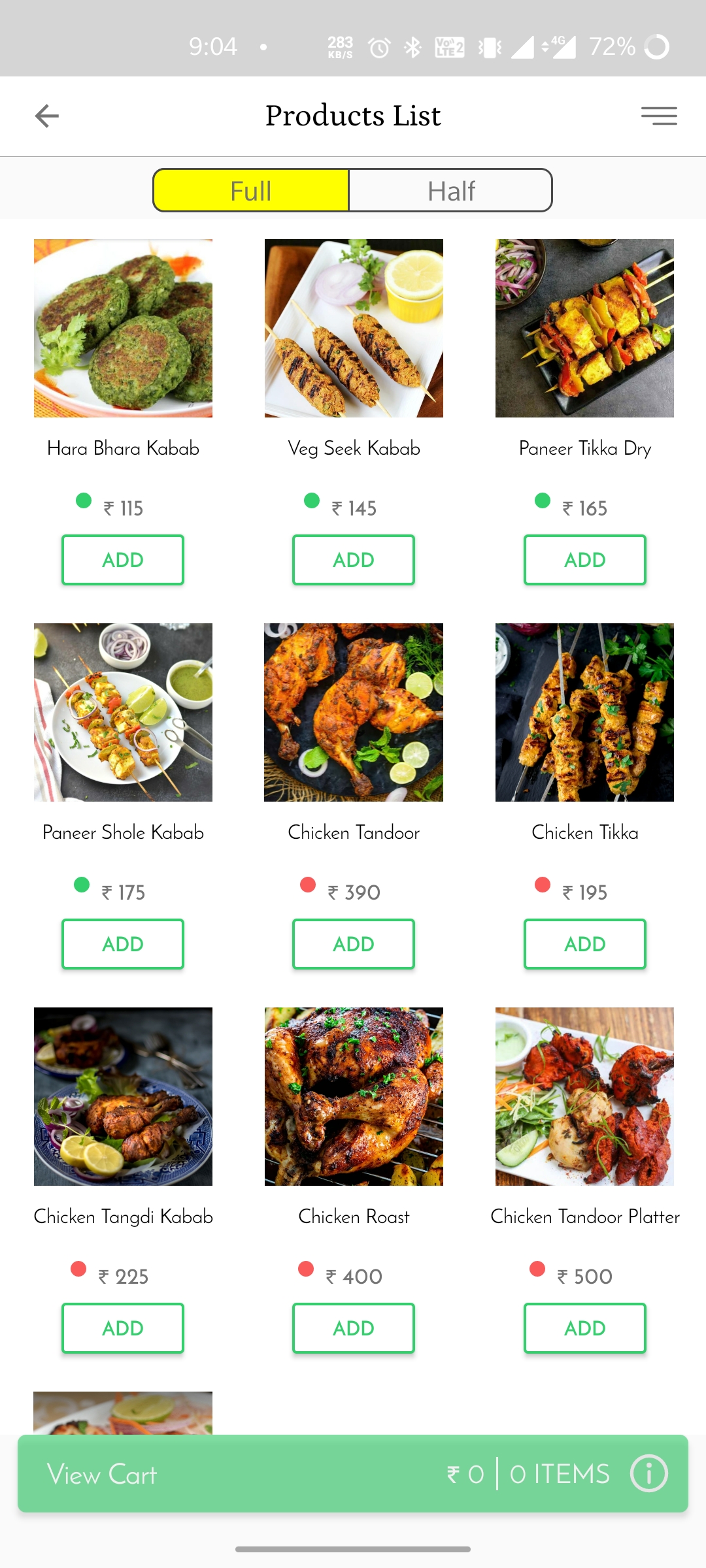Add Paneer Shole Kabab to cart
Image resolution: width=706 pixels, height=1568 pixels.
point(123,944)
